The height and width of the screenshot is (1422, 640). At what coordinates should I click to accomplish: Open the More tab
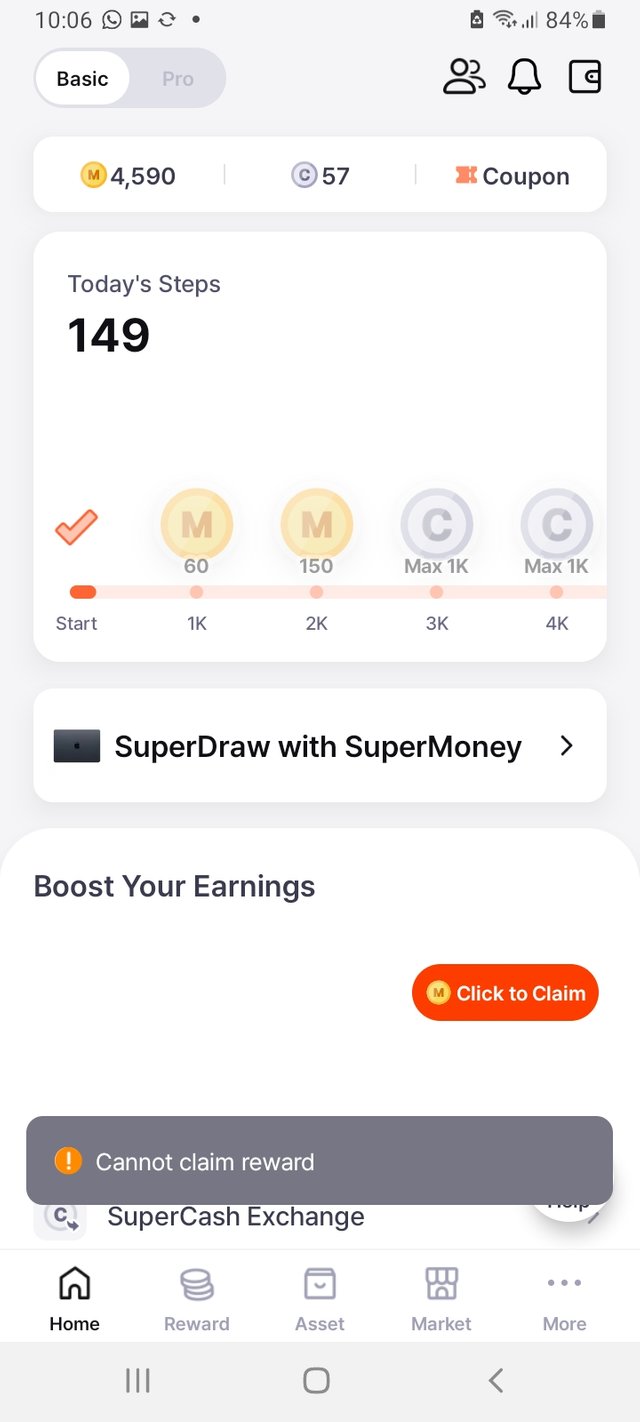pyautogui.click(x=564, y=1298)
